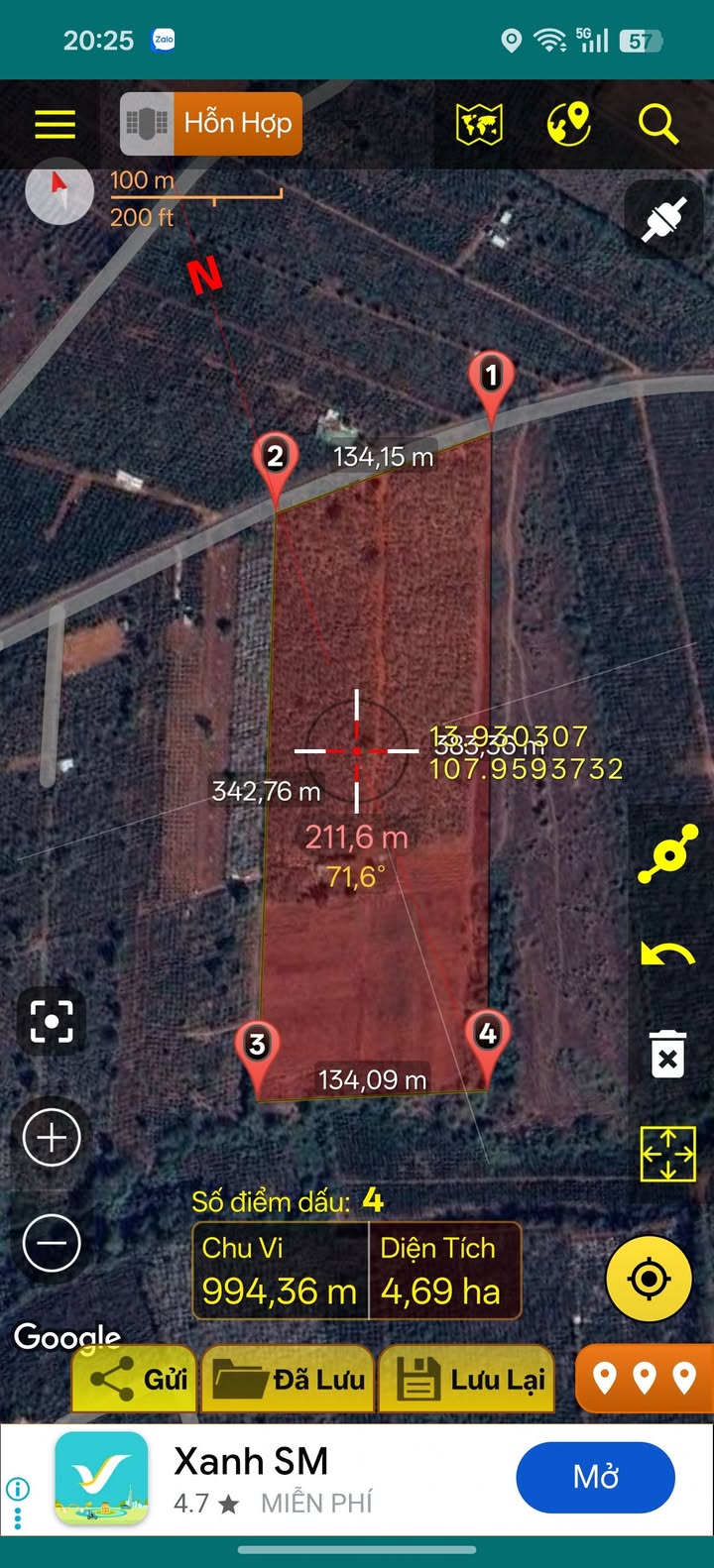This screenshot has height=1568, width=714.
Task: Tap the plug connection icon
Action: 663,220
